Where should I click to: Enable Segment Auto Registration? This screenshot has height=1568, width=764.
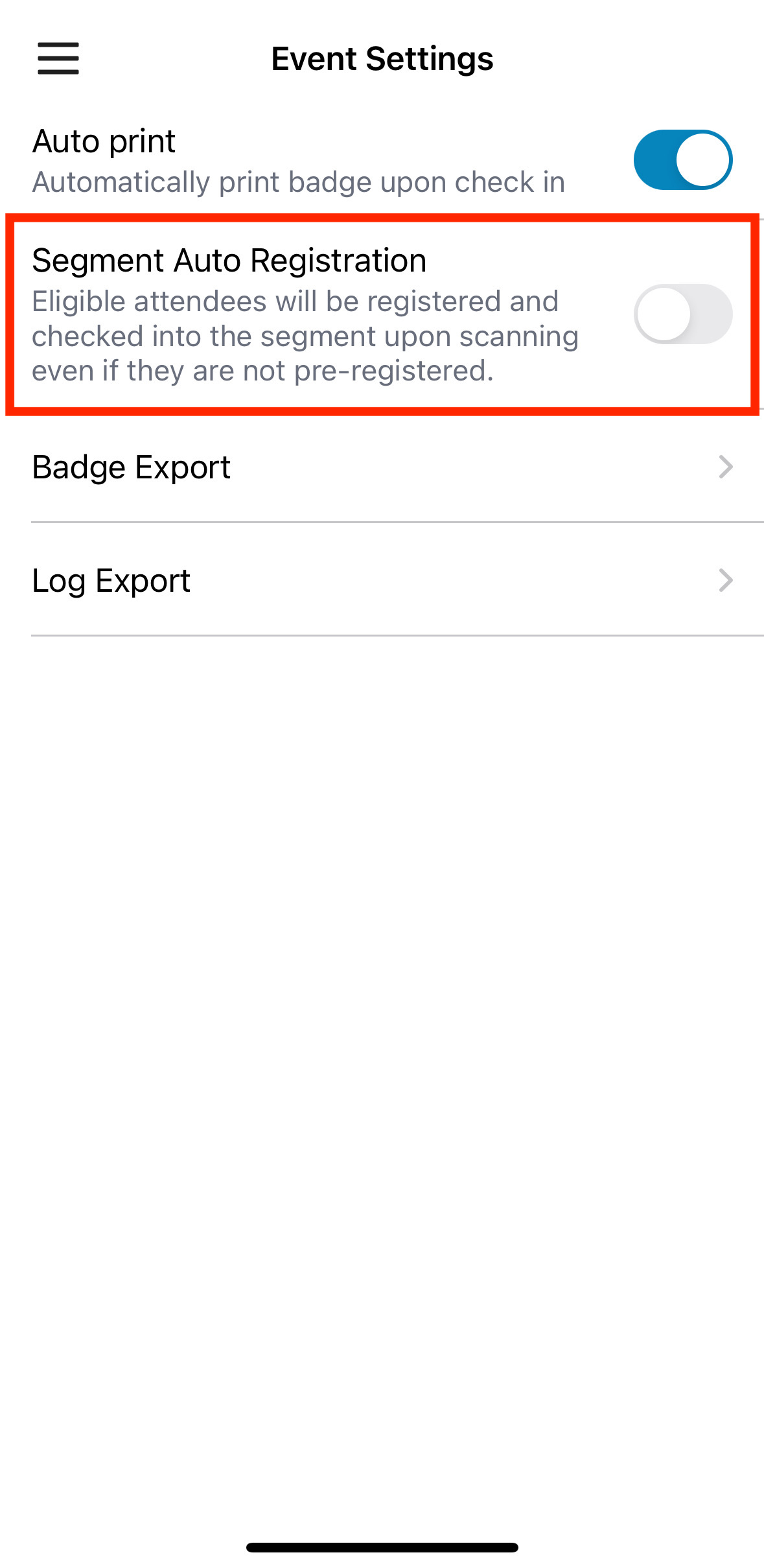[683, 314]
